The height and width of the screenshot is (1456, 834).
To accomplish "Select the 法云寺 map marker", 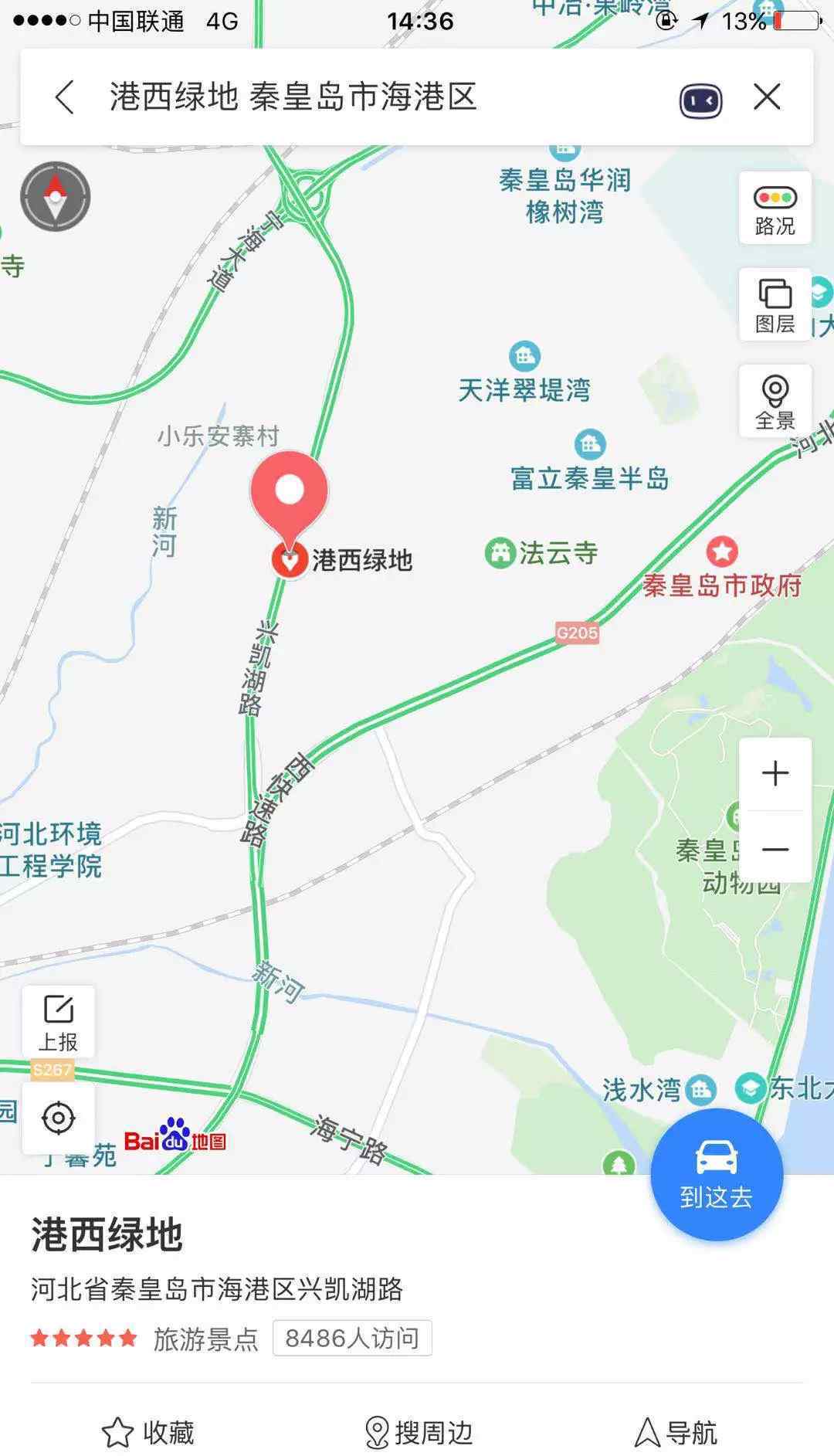I will tap(500, 553).
